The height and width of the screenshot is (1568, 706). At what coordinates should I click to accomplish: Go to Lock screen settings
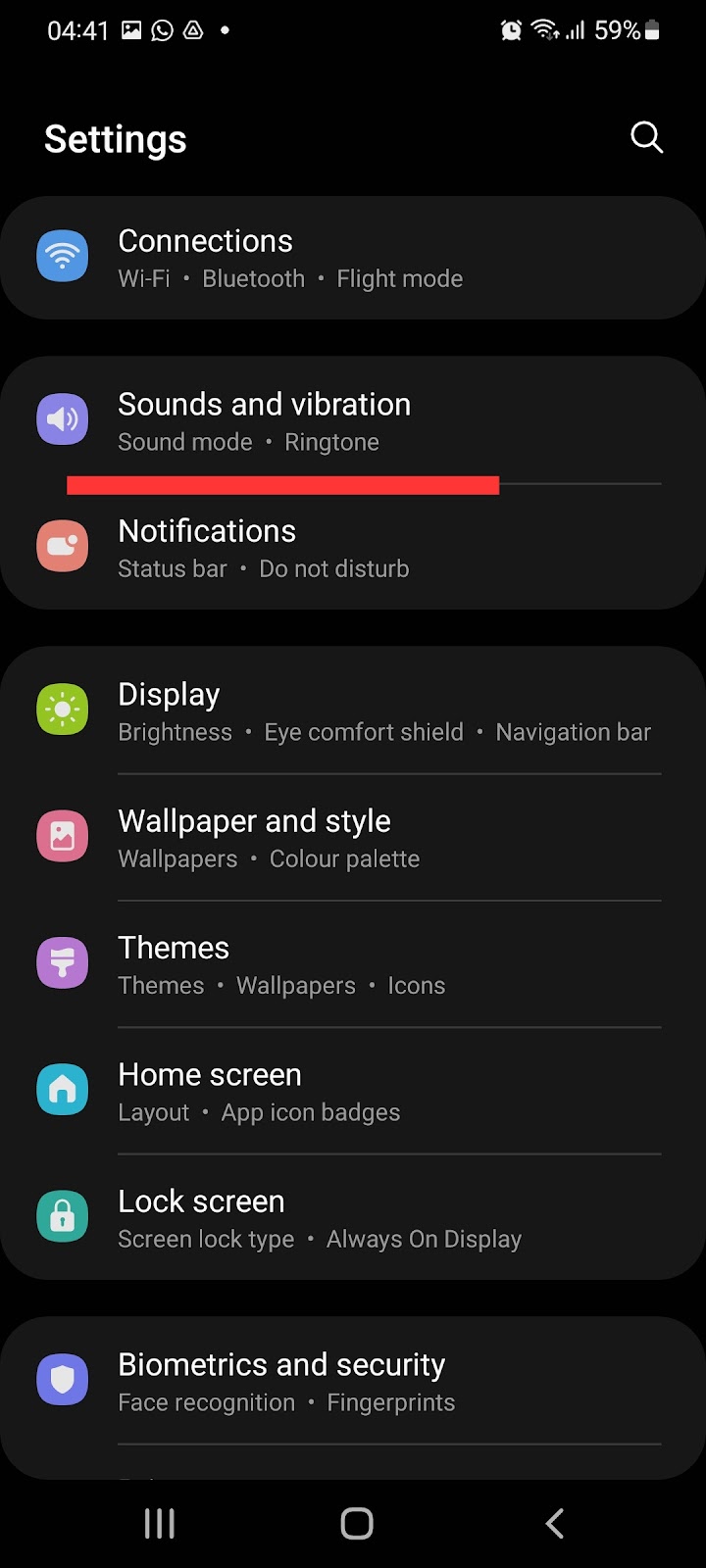click(353, 1218)
